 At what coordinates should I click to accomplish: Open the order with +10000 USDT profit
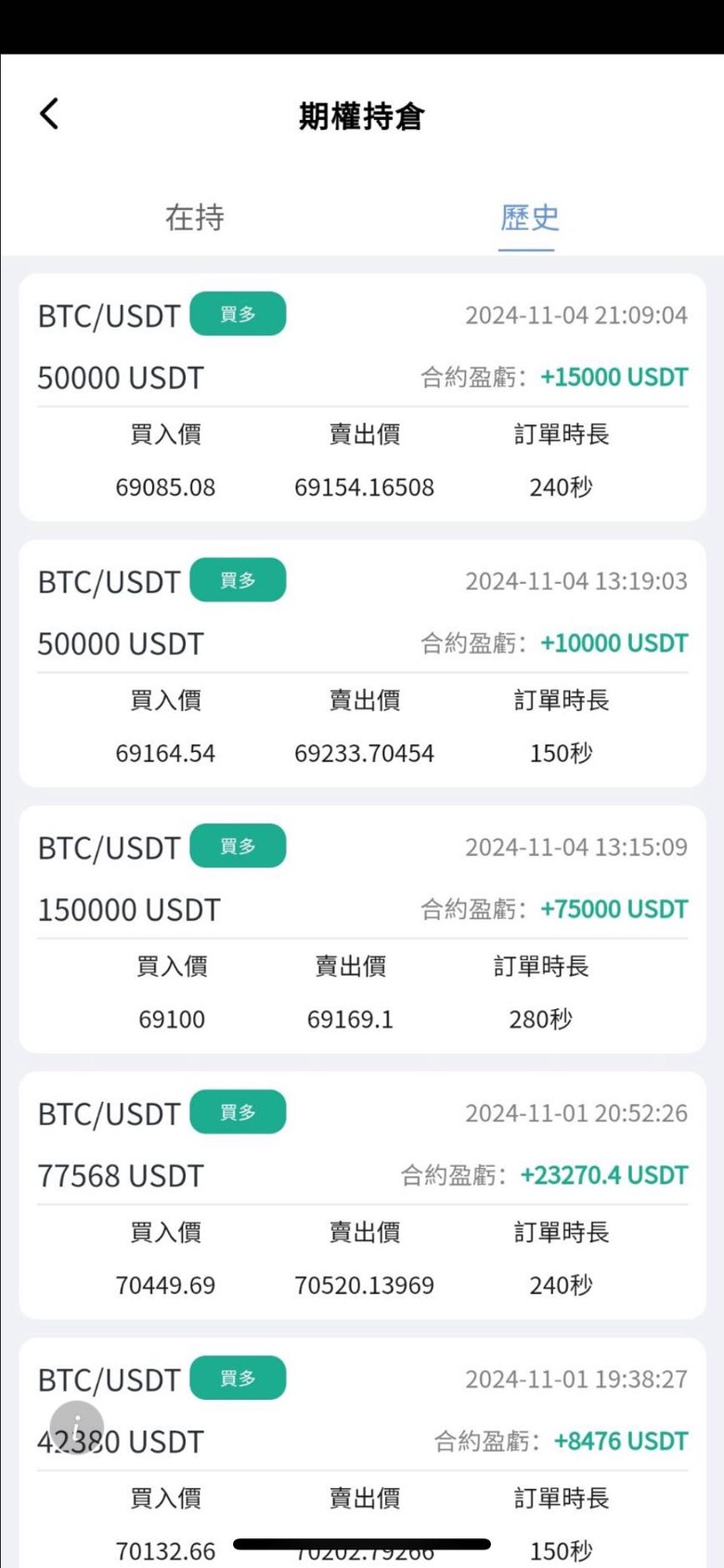click(362, 663)
